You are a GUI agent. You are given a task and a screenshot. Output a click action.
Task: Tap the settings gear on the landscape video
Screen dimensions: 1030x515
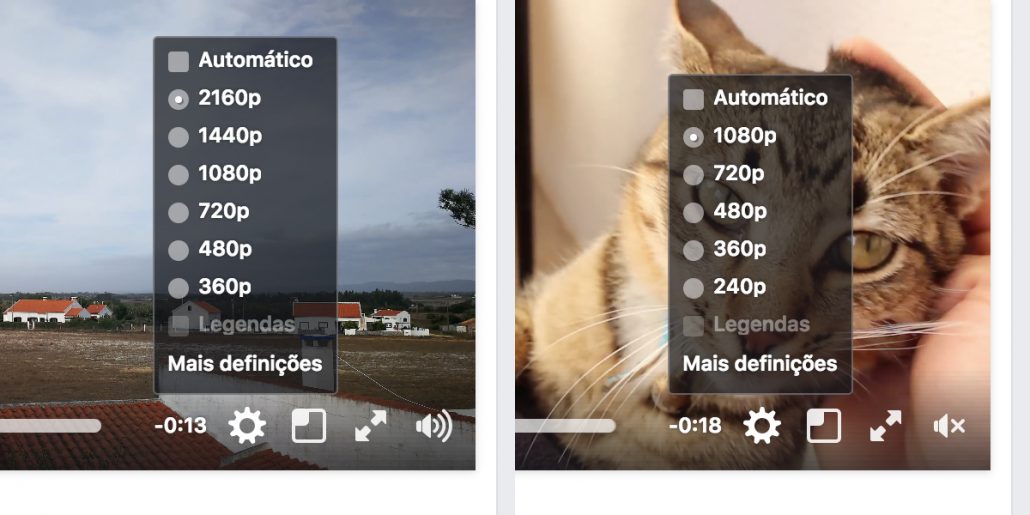(247, 427)
